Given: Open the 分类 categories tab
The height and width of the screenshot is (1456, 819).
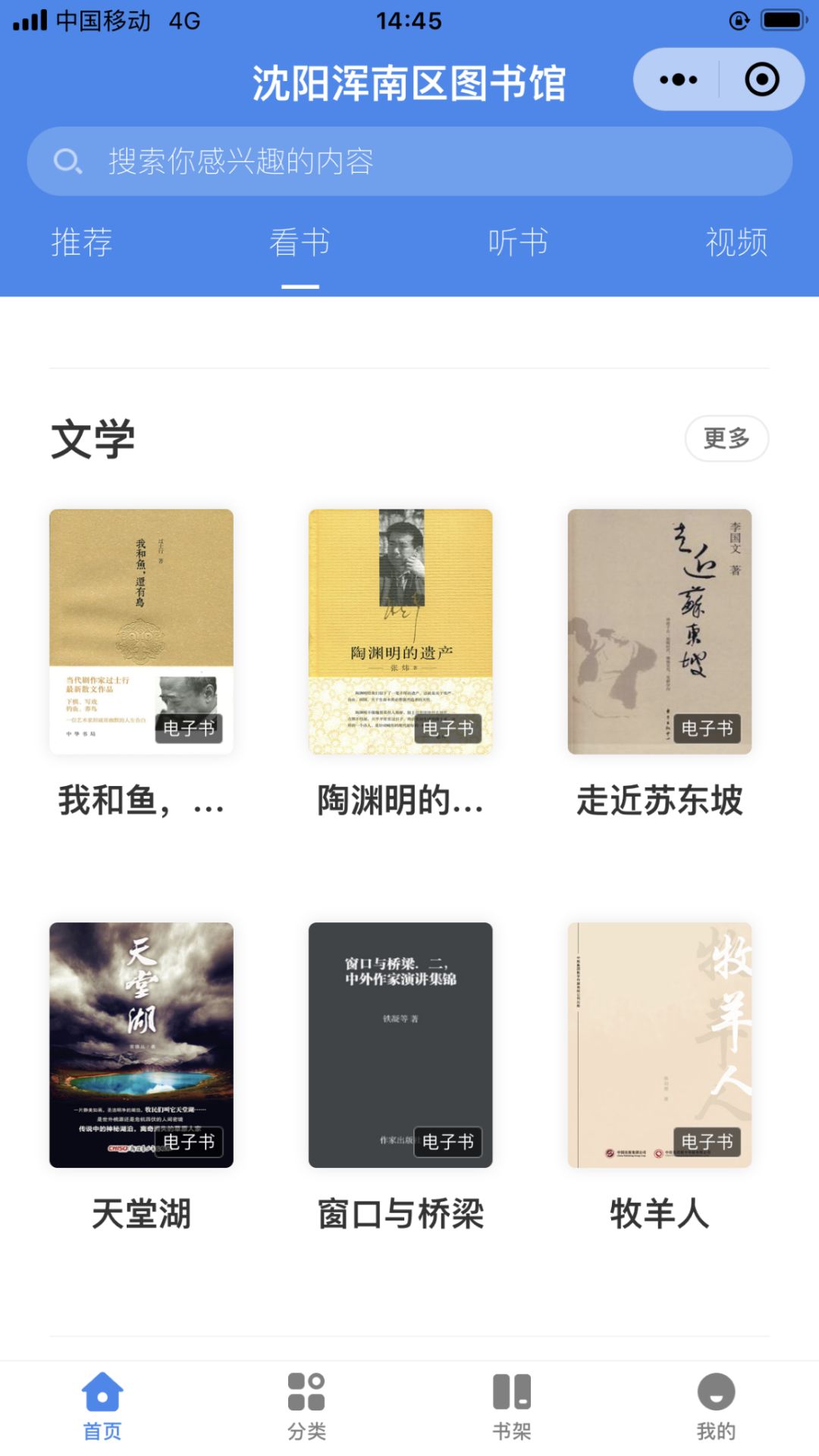Looking at the screenshot, I should [x=306, y=1406].
